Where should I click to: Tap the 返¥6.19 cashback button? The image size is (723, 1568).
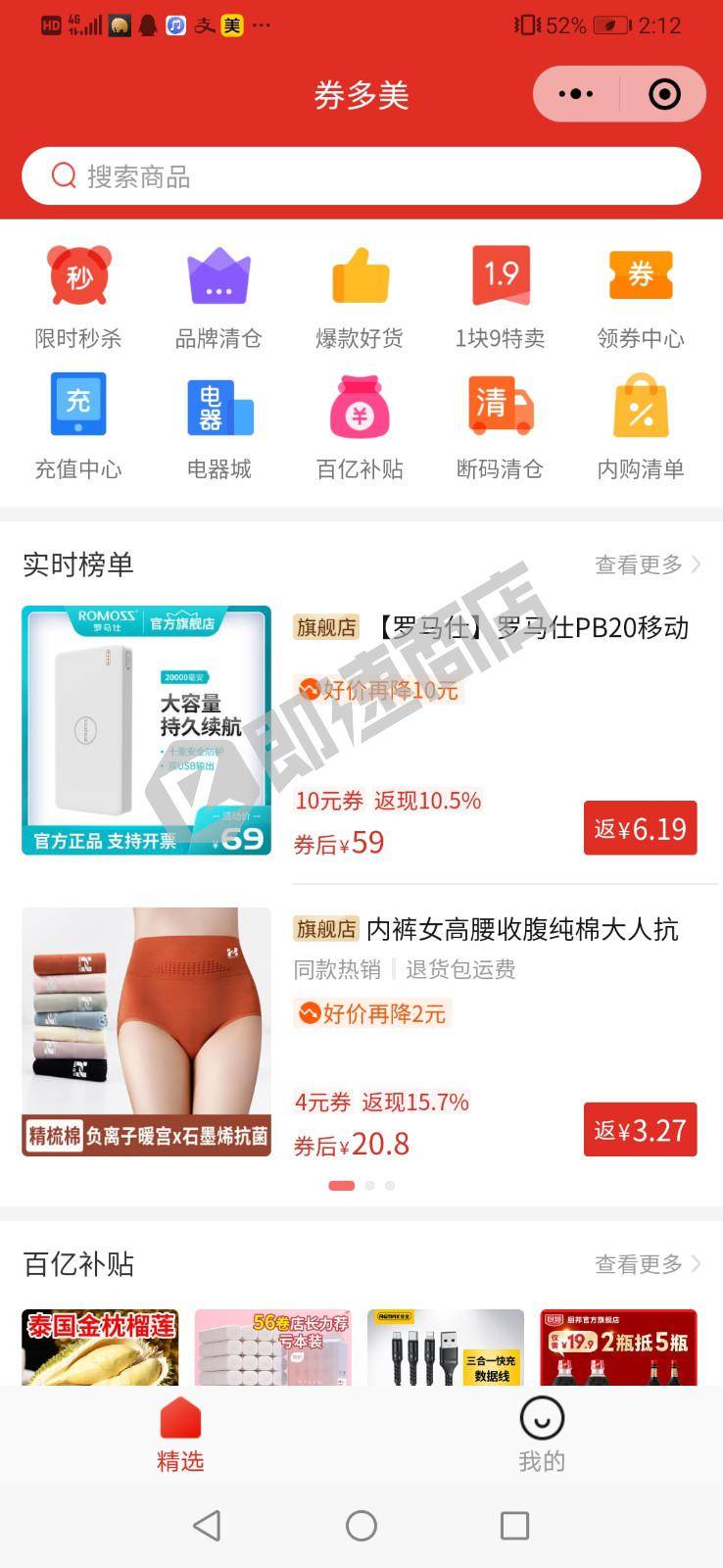pyautogui.click(x=640, y=829)
